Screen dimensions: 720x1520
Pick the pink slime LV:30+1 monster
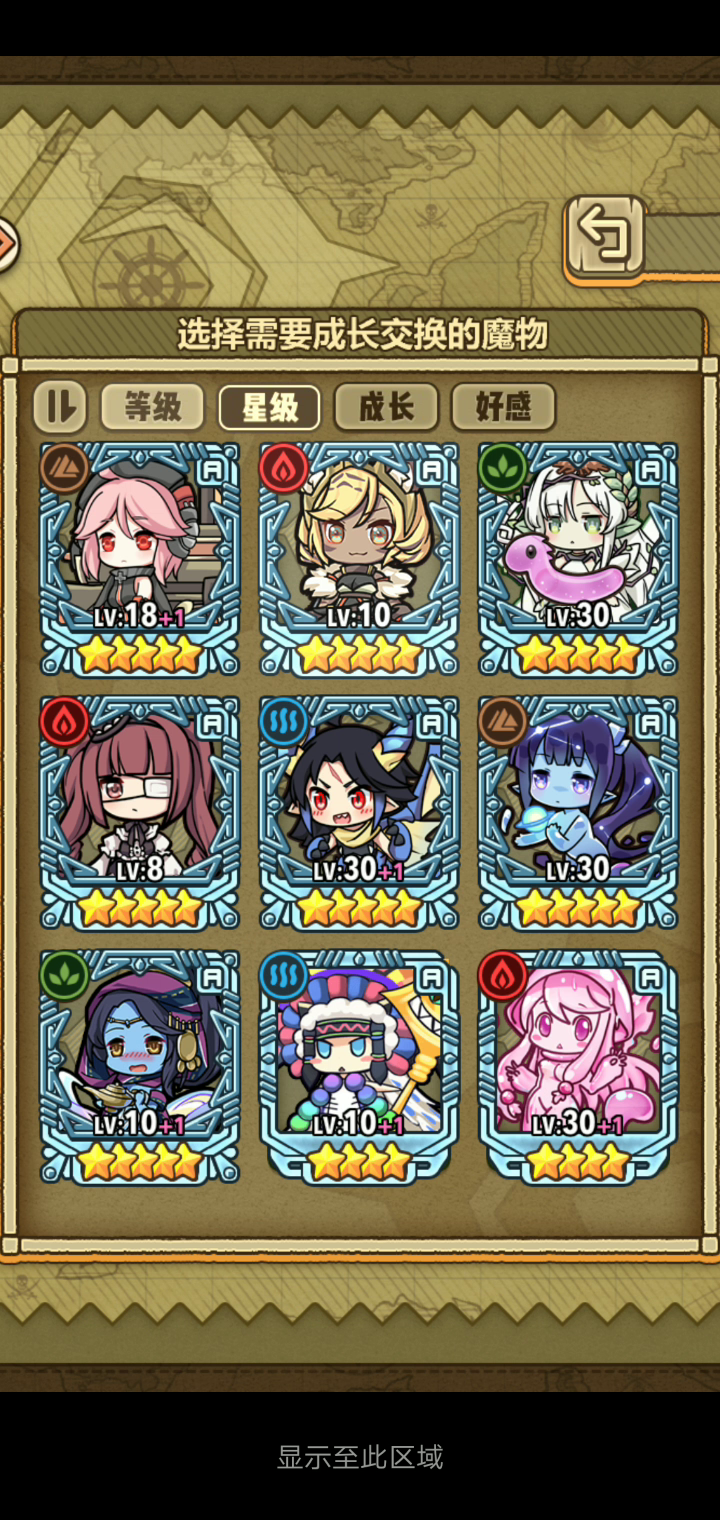[578, 1066]
